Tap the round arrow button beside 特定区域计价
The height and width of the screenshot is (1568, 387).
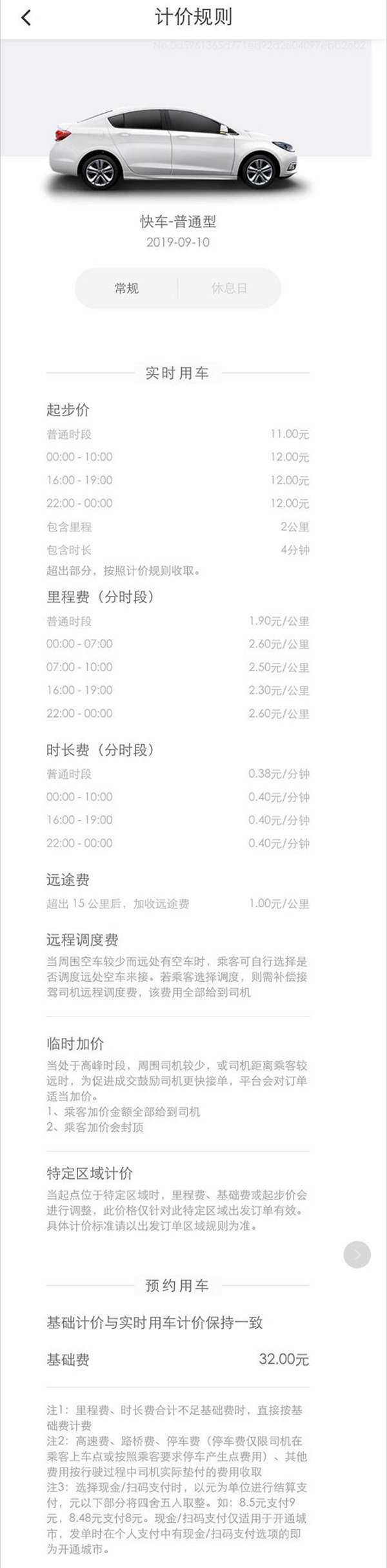(357, 1254)
